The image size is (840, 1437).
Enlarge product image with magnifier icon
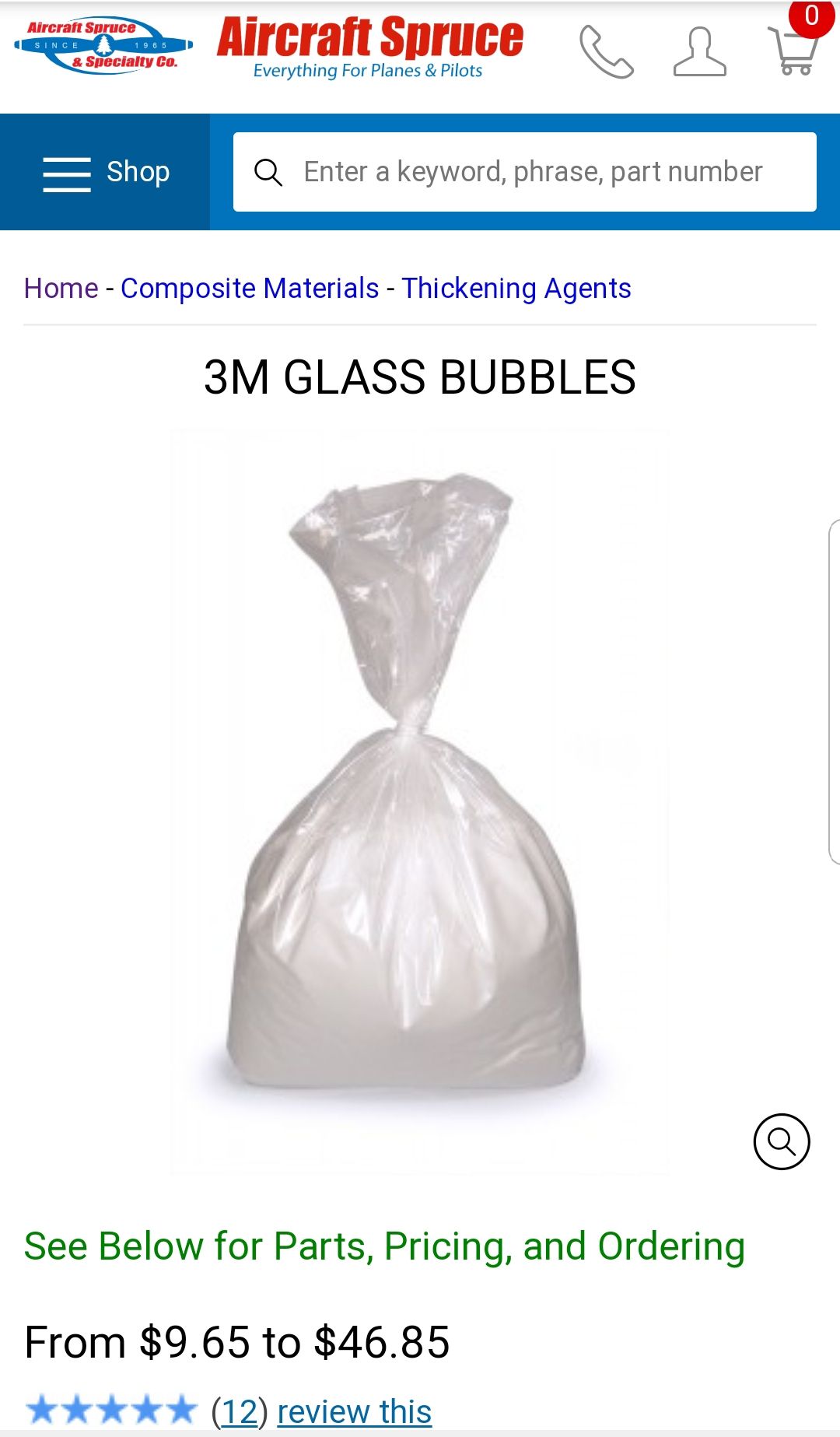(x=782, y=1141)
